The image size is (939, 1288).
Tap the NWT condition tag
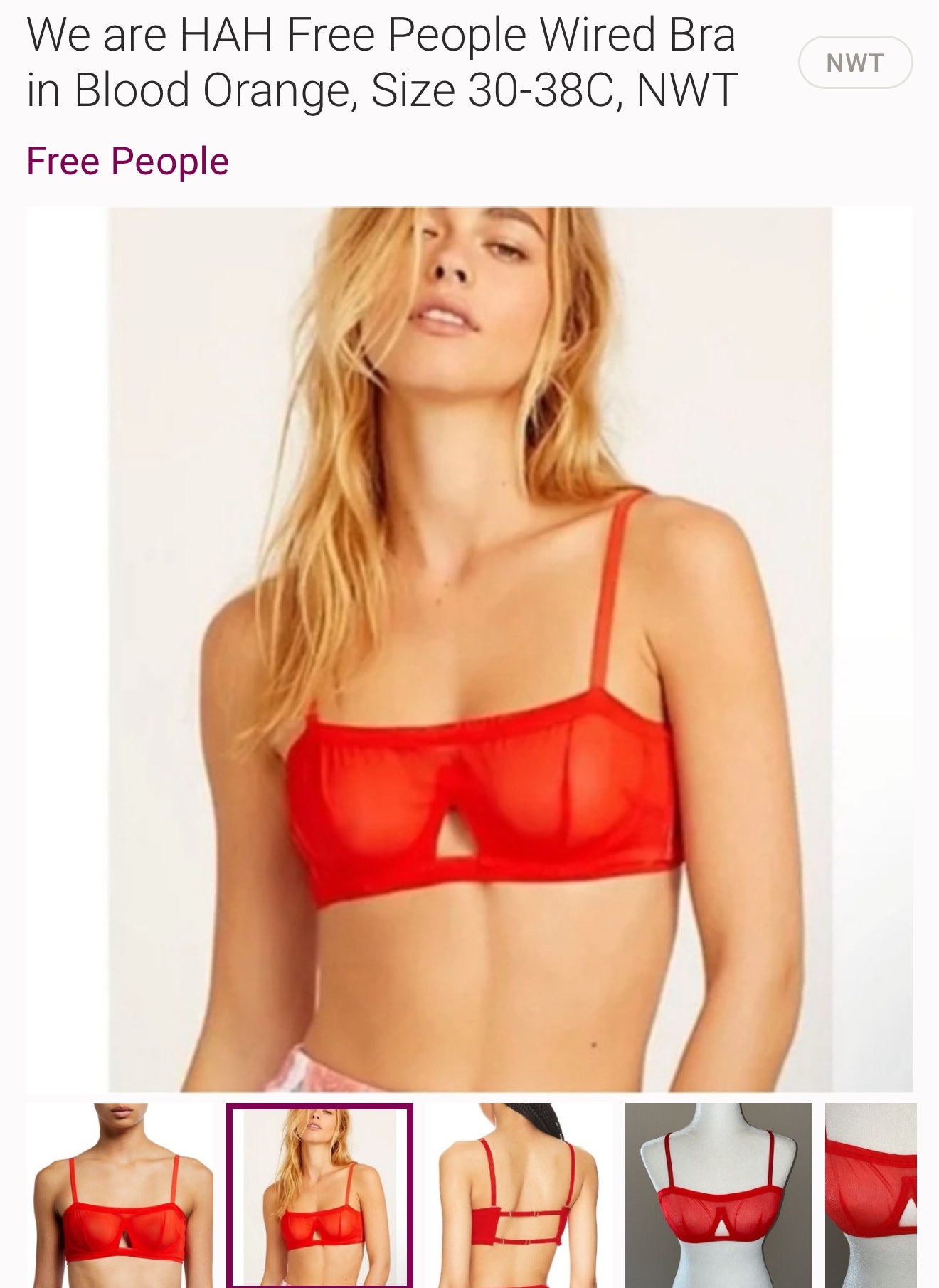[854, 63]
